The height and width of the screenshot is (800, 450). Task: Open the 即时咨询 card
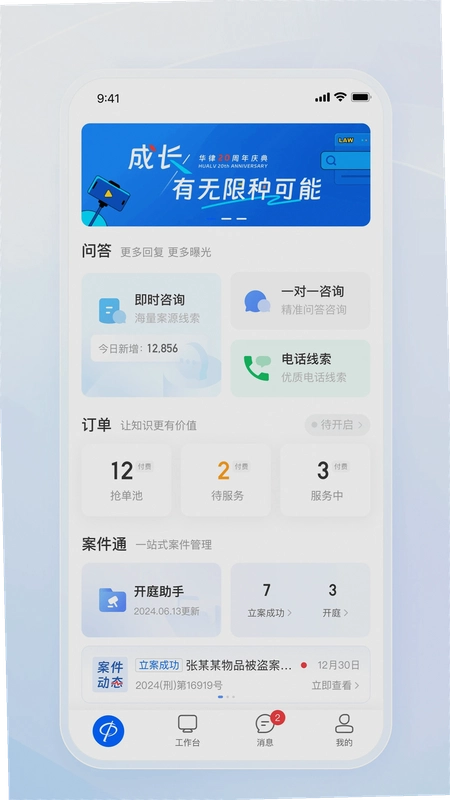point(152,335)
